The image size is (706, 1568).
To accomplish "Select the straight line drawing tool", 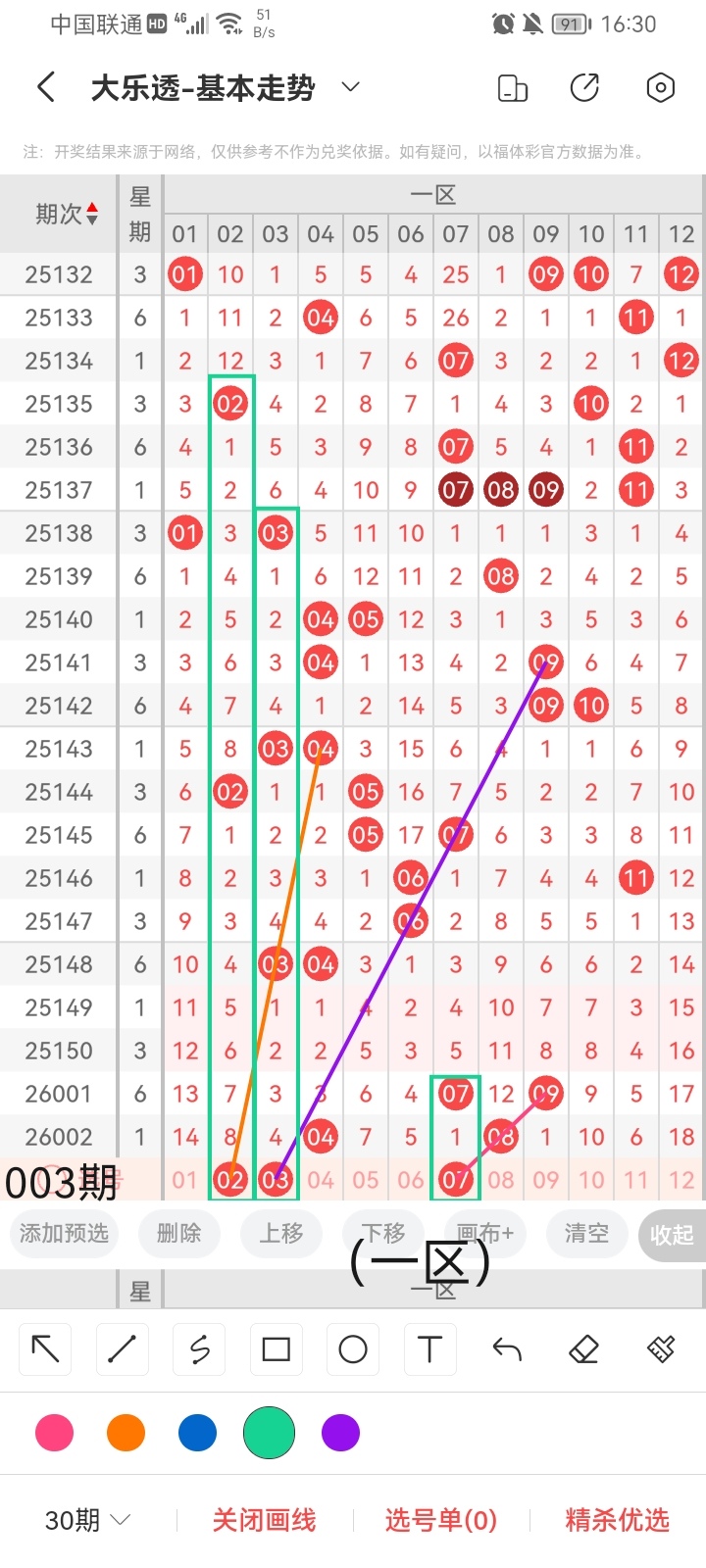I will [123, 1349].
